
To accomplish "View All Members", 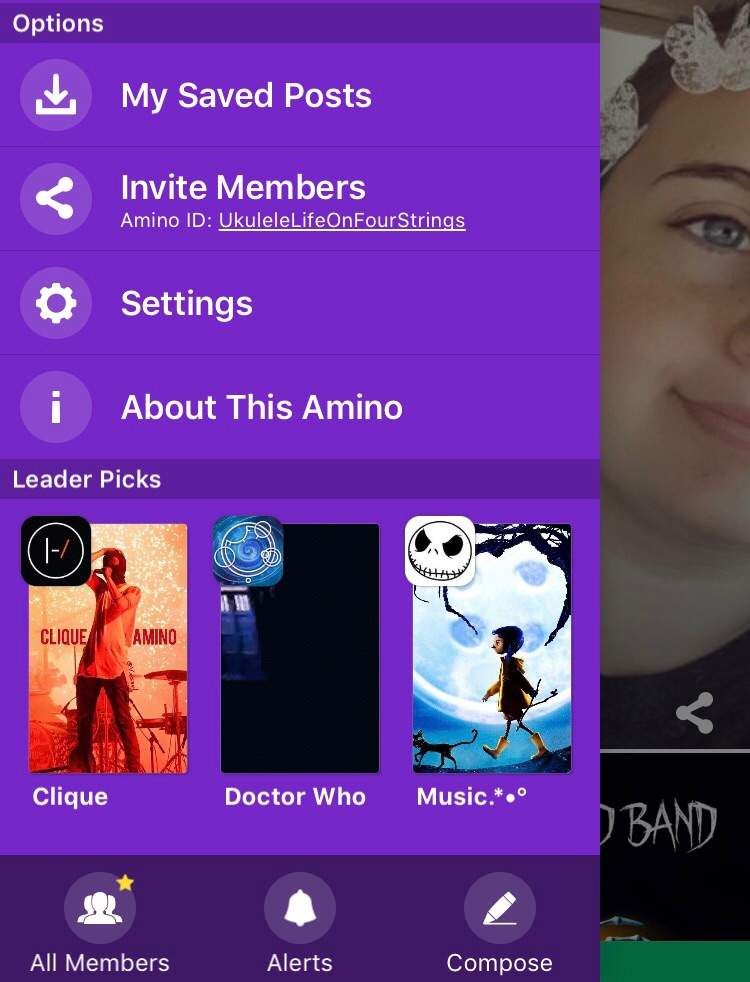I will click(x=100, y=925).
